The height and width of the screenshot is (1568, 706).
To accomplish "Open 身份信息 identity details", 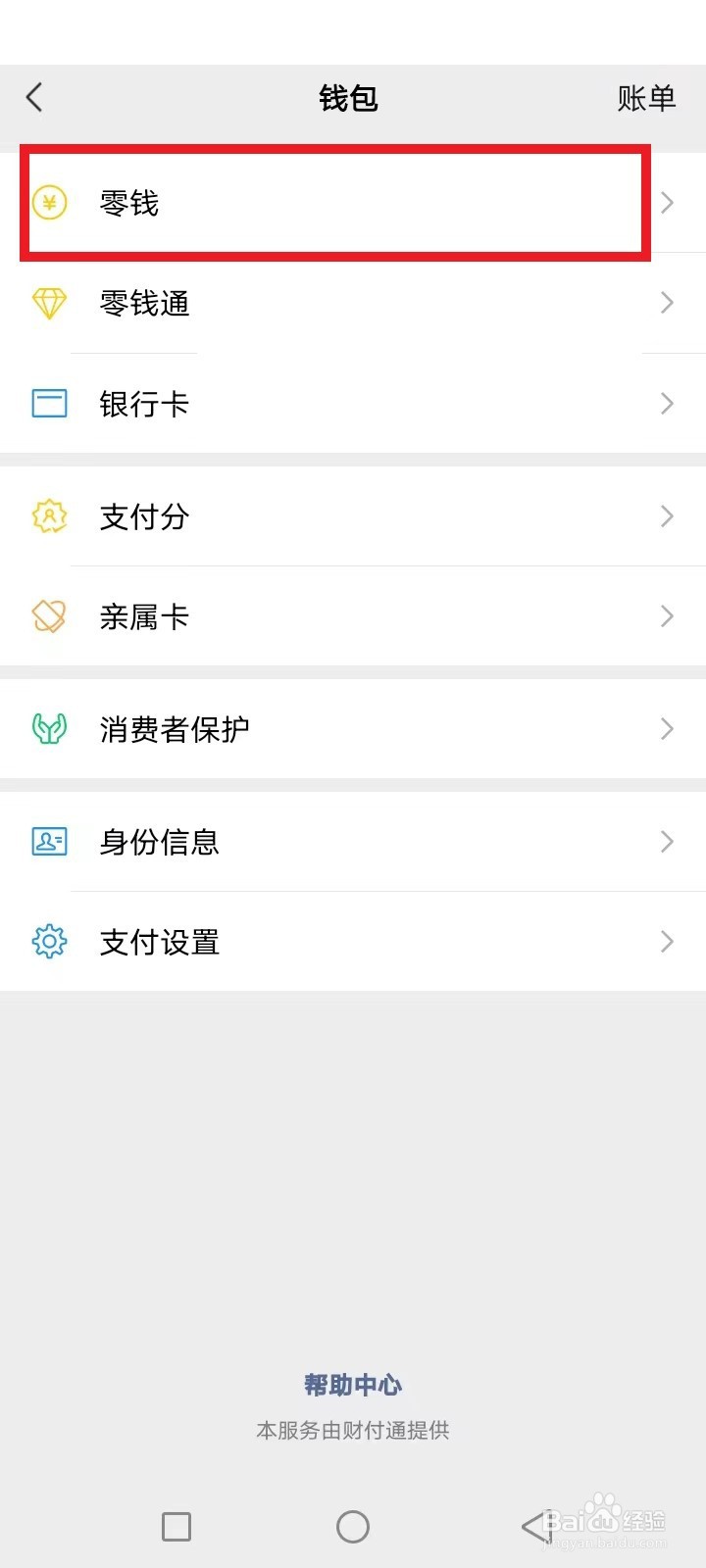I will (x=353, y=842).
